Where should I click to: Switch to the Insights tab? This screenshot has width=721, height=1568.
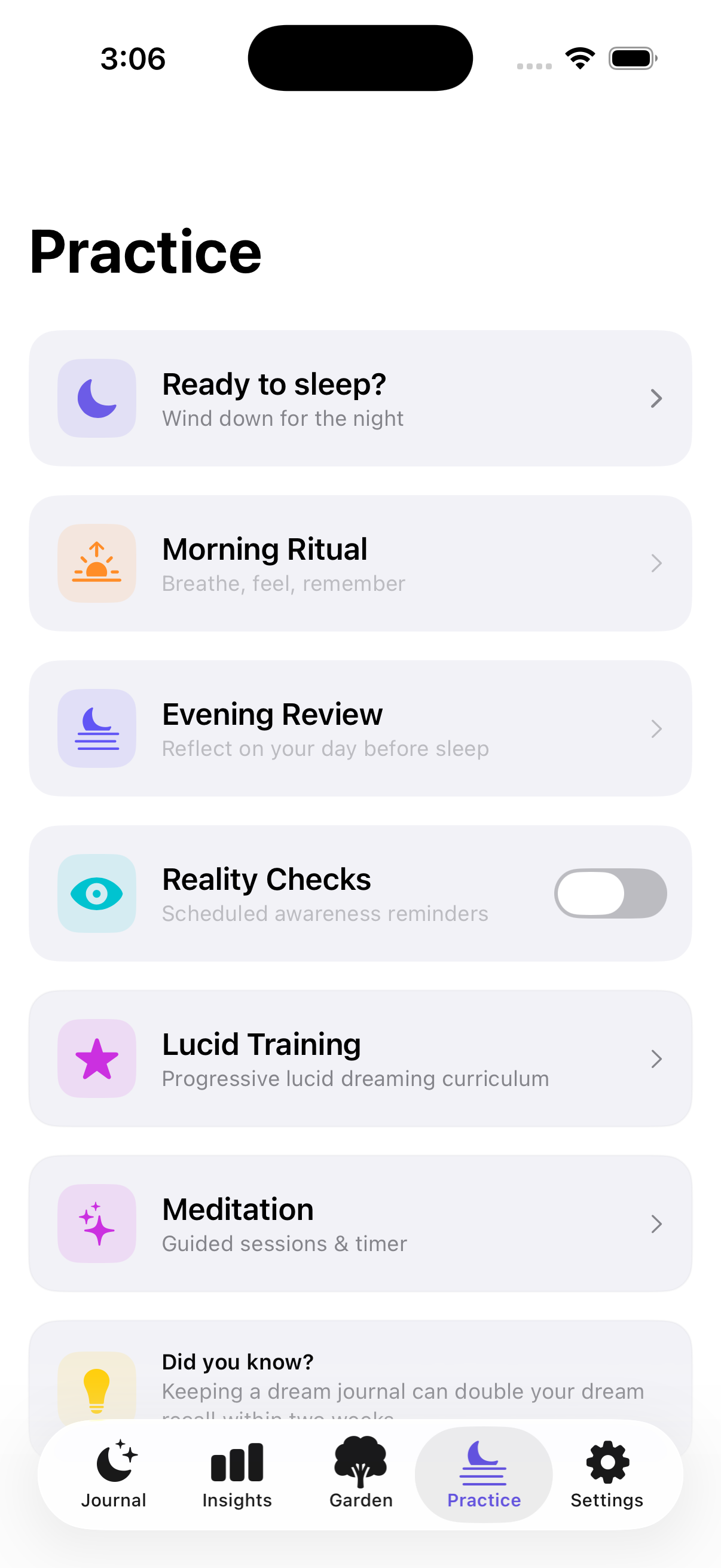[237, 1474]
